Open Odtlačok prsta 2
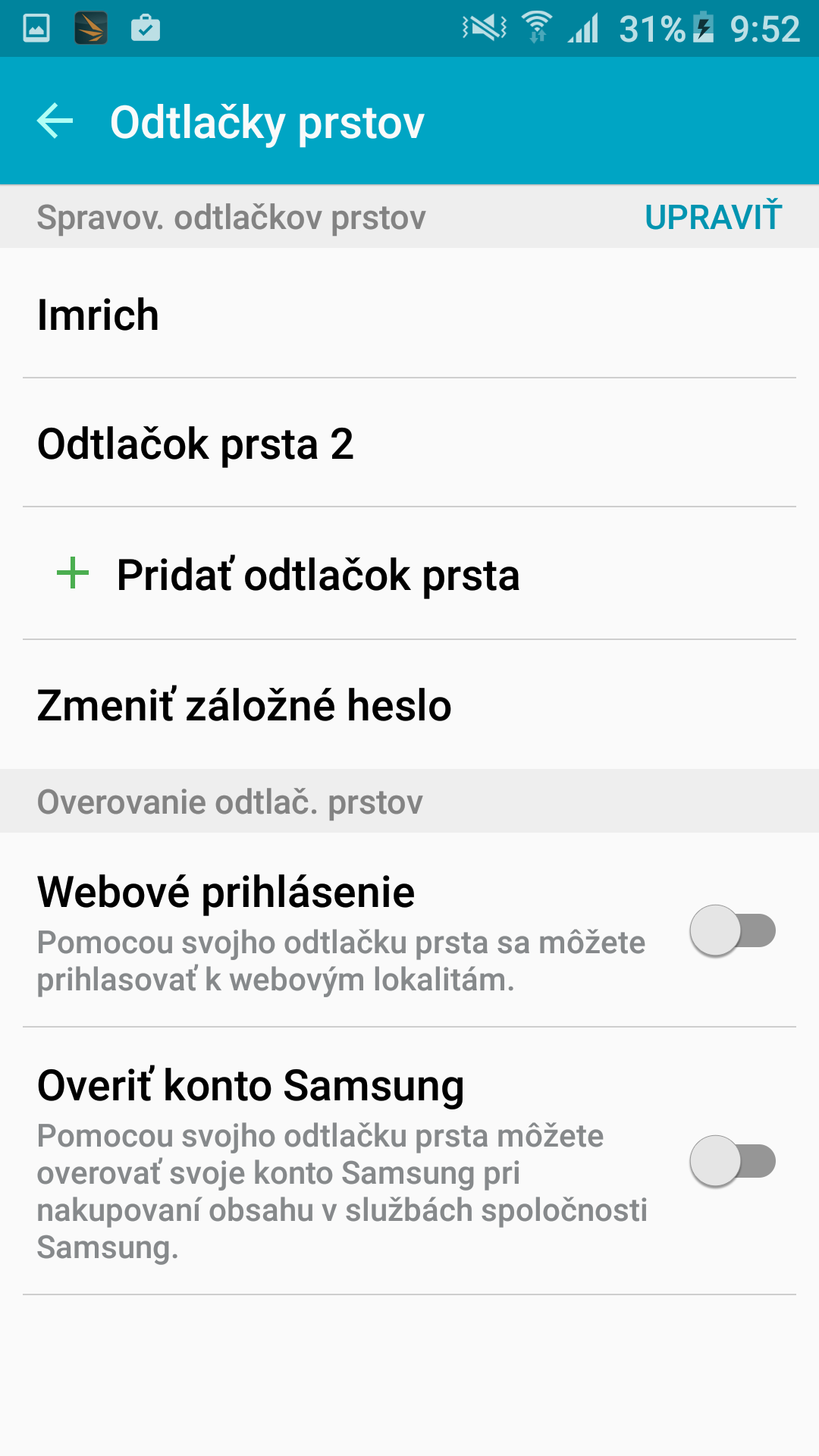Image resolution: width=819 pixels, height=1456 pixels. click(409, 443)
